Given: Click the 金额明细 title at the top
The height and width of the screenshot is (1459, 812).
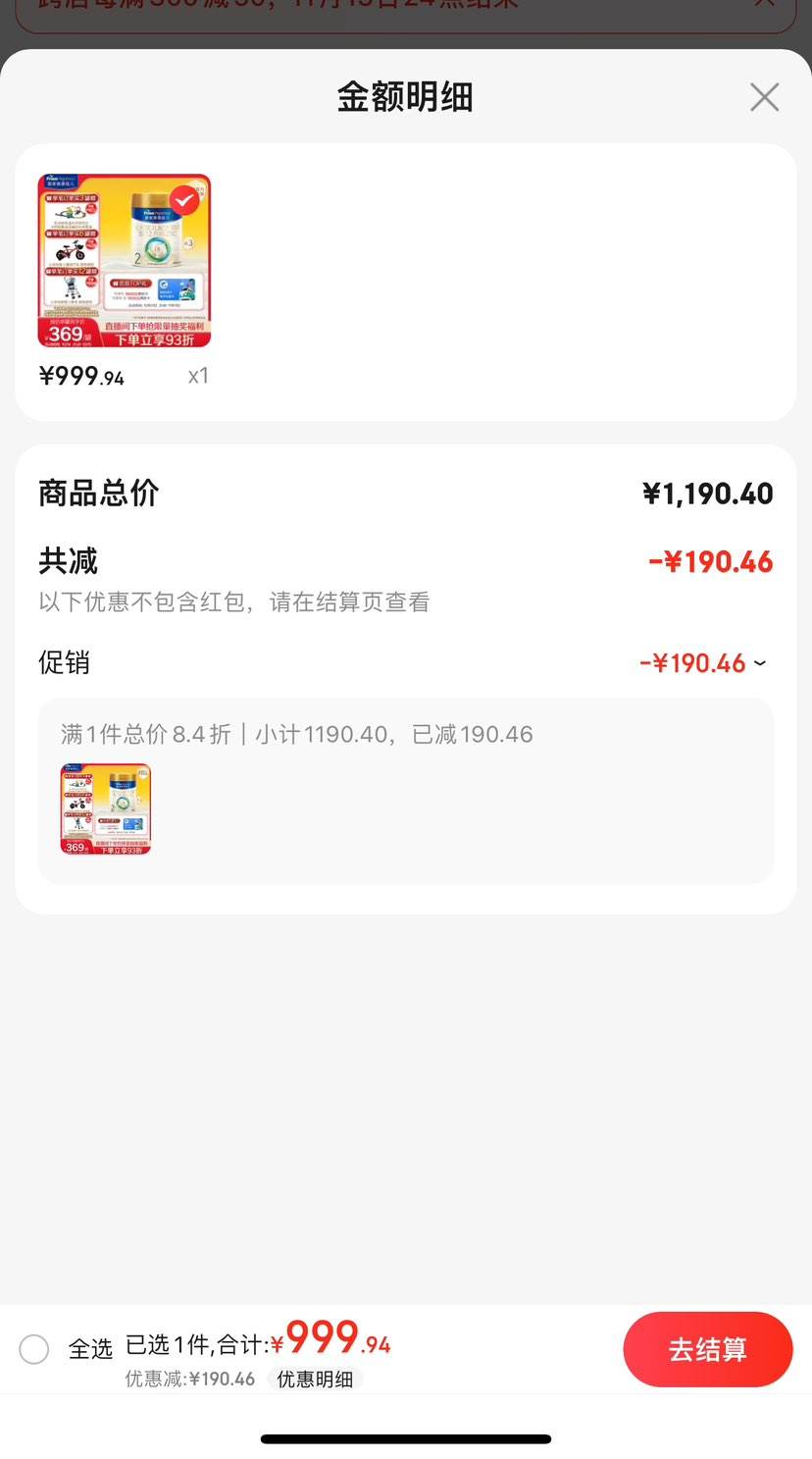Looking at the screenshot, I should pos(405,95).
